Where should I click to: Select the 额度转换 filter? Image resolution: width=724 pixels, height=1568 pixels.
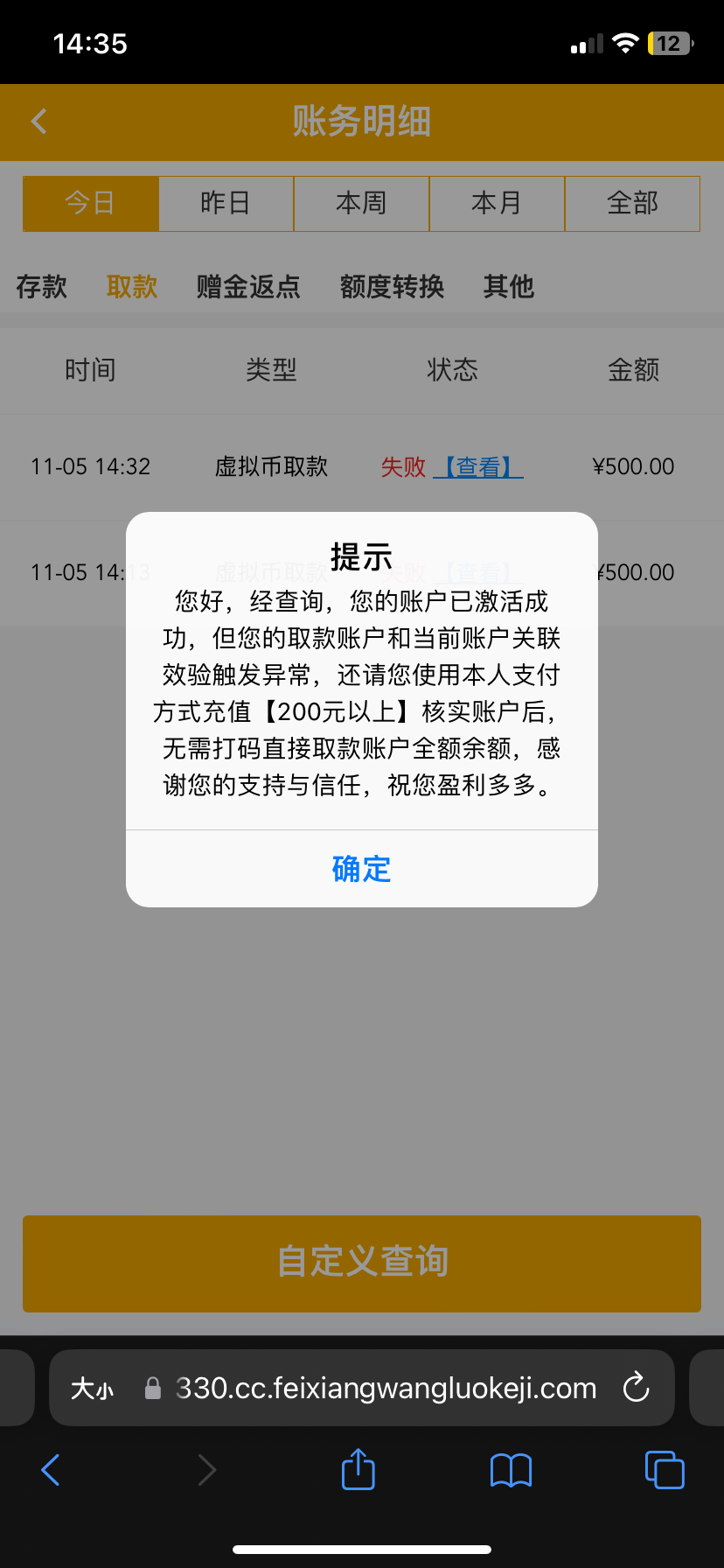pos(392,287)
